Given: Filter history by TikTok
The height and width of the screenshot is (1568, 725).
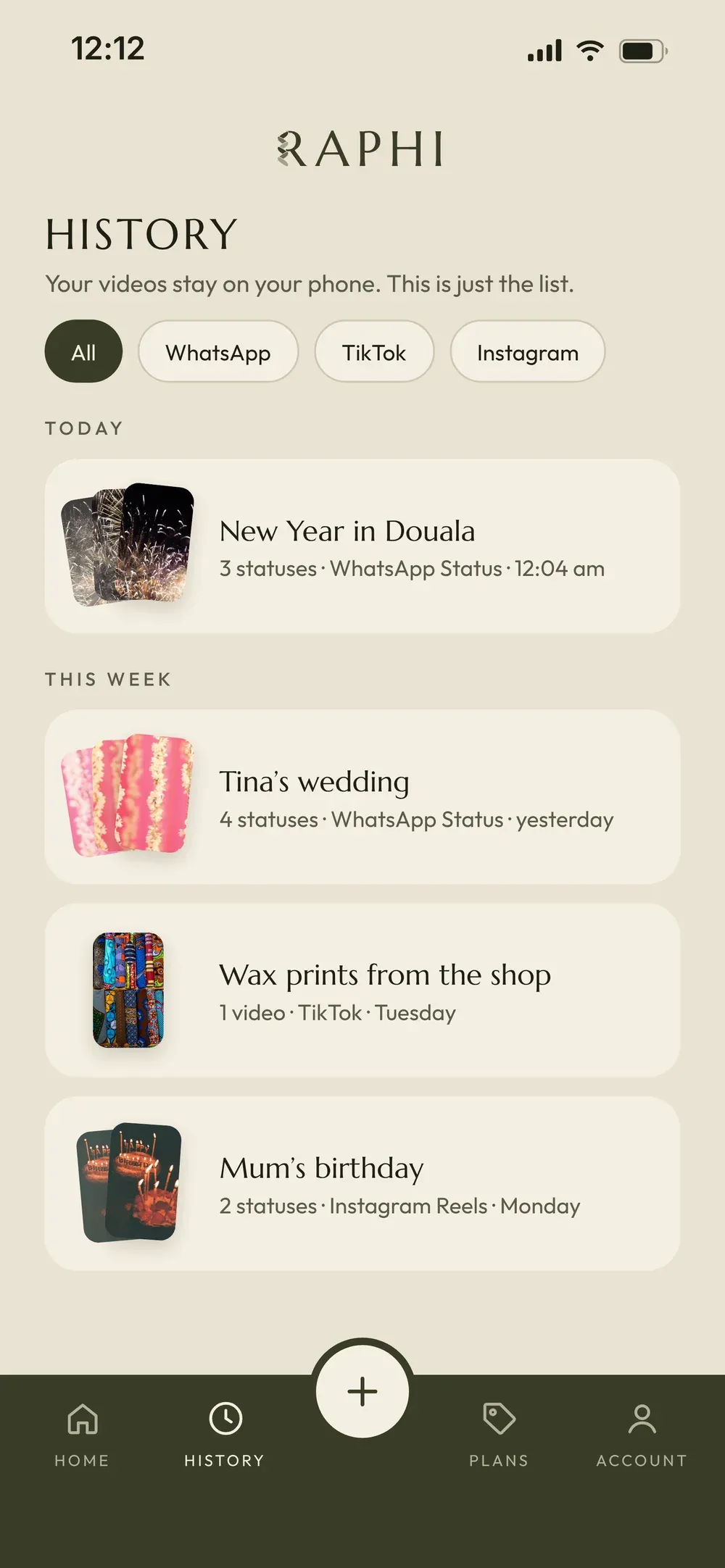Looking at the screenshot, I should (374, 351).
